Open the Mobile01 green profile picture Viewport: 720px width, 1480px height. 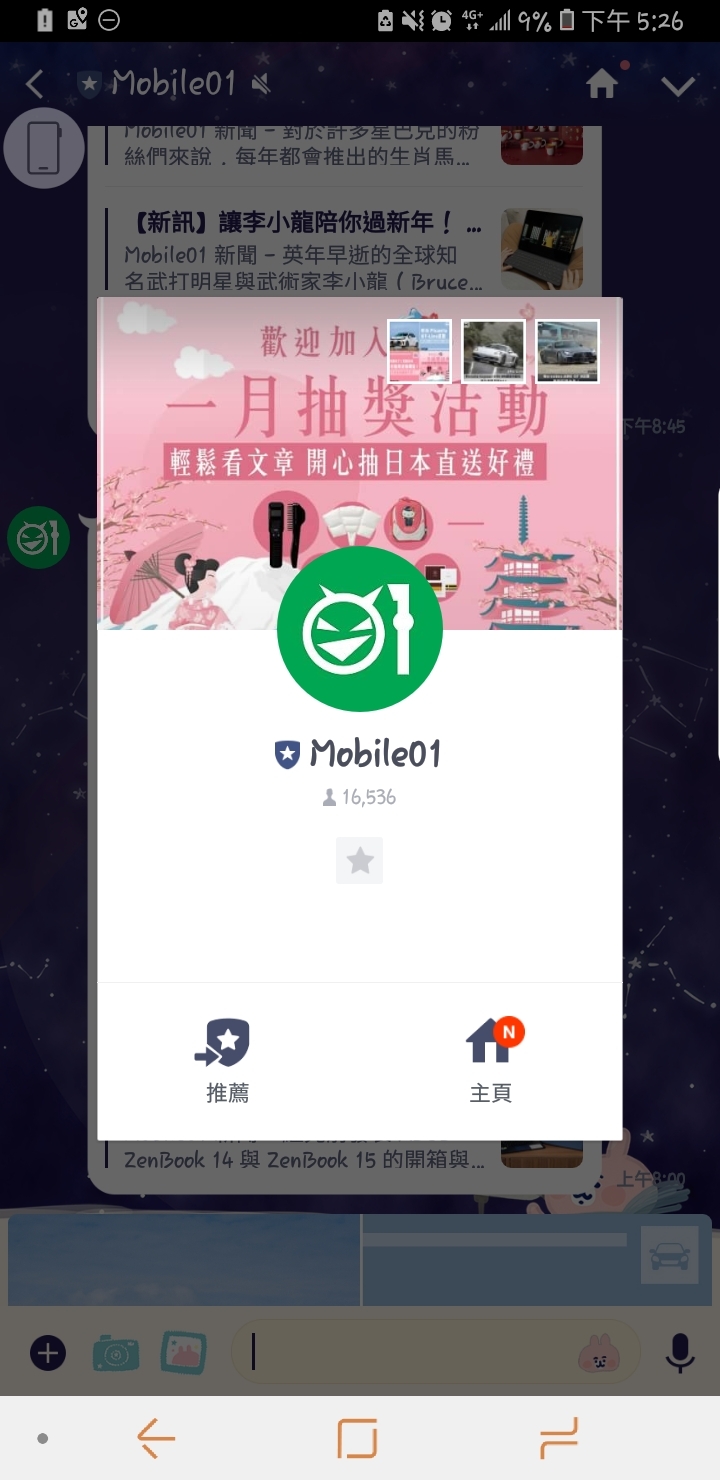click(359, 629)
